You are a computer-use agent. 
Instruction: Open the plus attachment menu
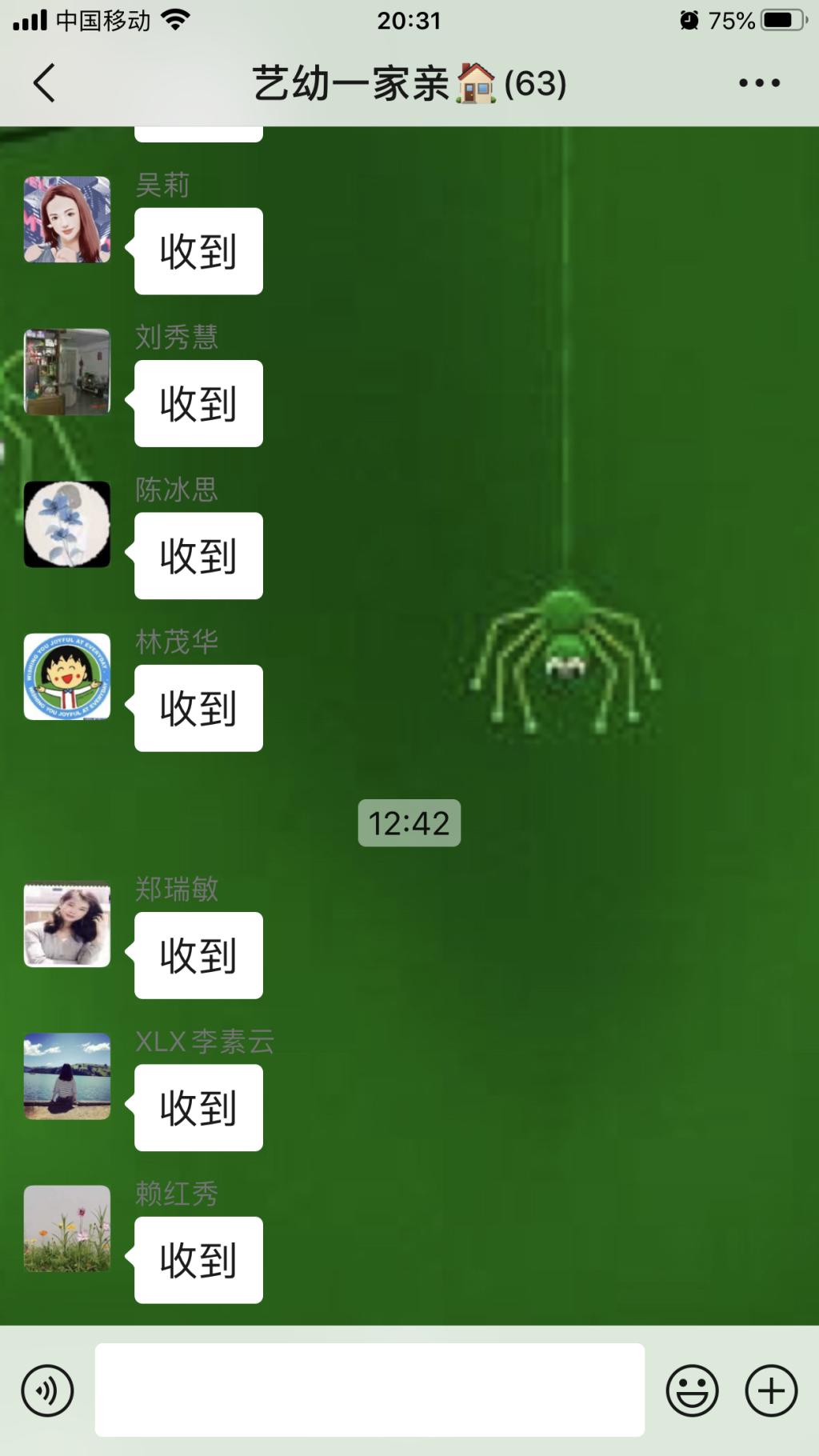pos(771,1390)
